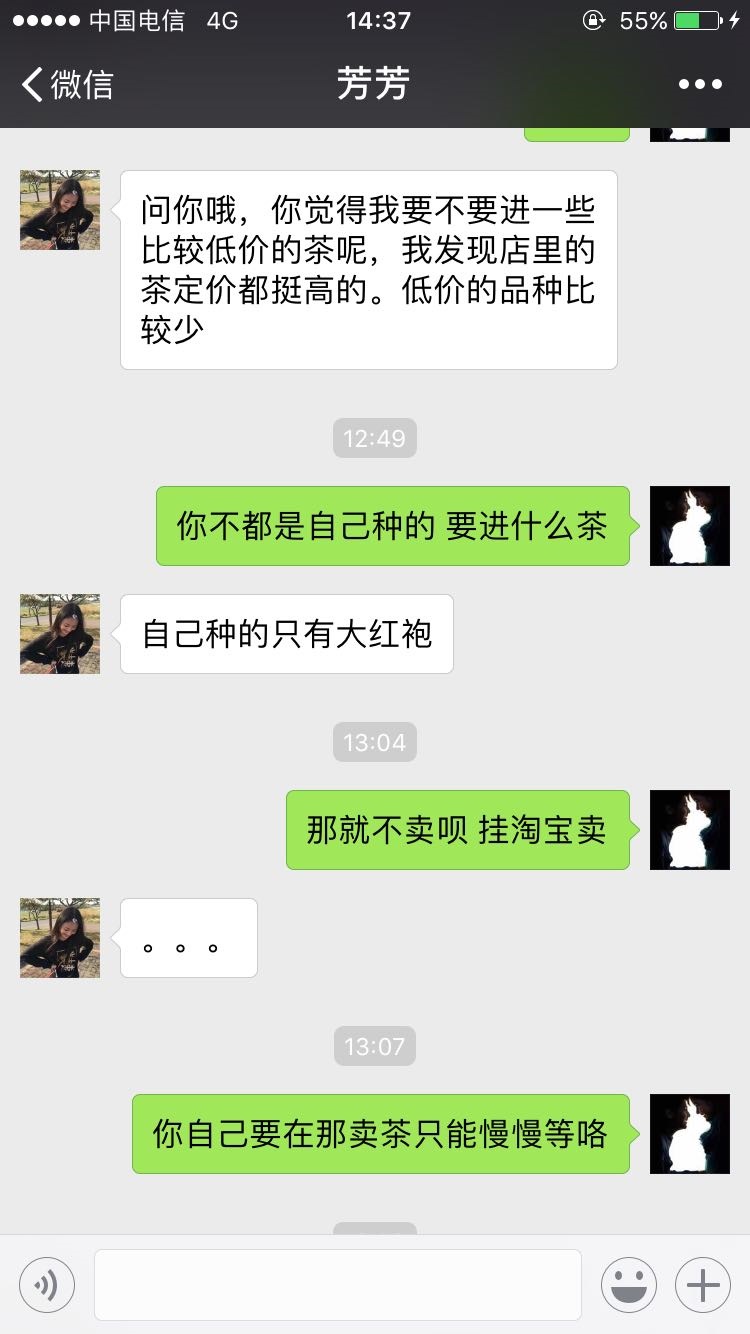Screen dimensions: 750x1334
Task: Open the emoji sticker panel
Action: pyautogui.click(x=629, y=1284)
